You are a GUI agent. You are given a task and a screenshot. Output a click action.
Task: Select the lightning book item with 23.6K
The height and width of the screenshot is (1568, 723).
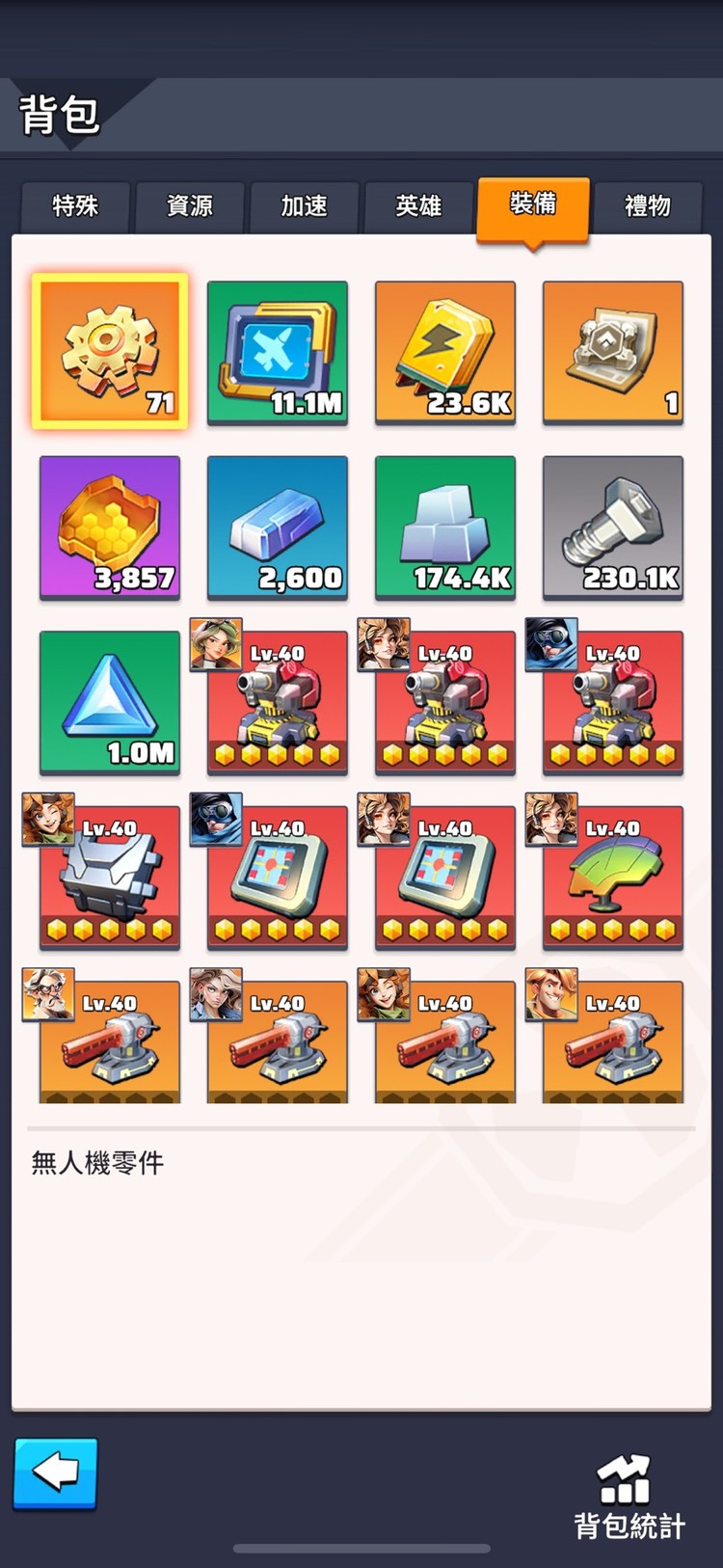pyautogui.click(x=445, y=352)
